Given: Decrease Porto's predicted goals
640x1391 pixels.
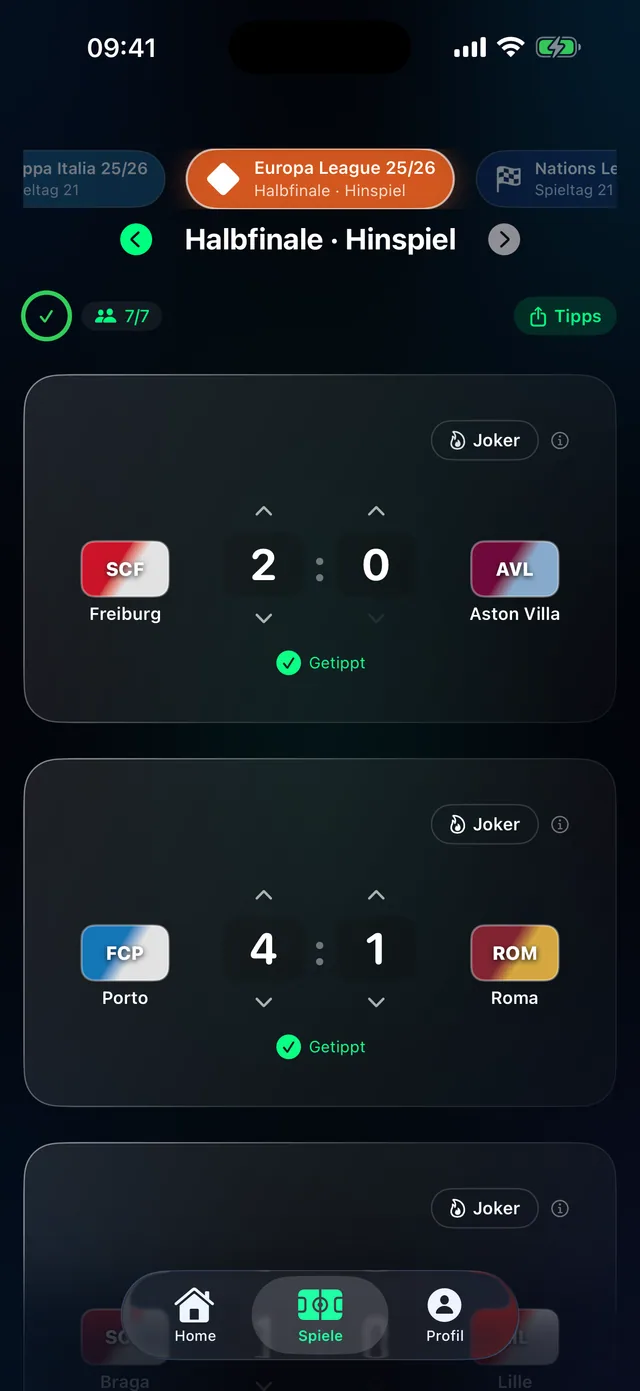Looking at the screenshot, I should [264, 1002].
